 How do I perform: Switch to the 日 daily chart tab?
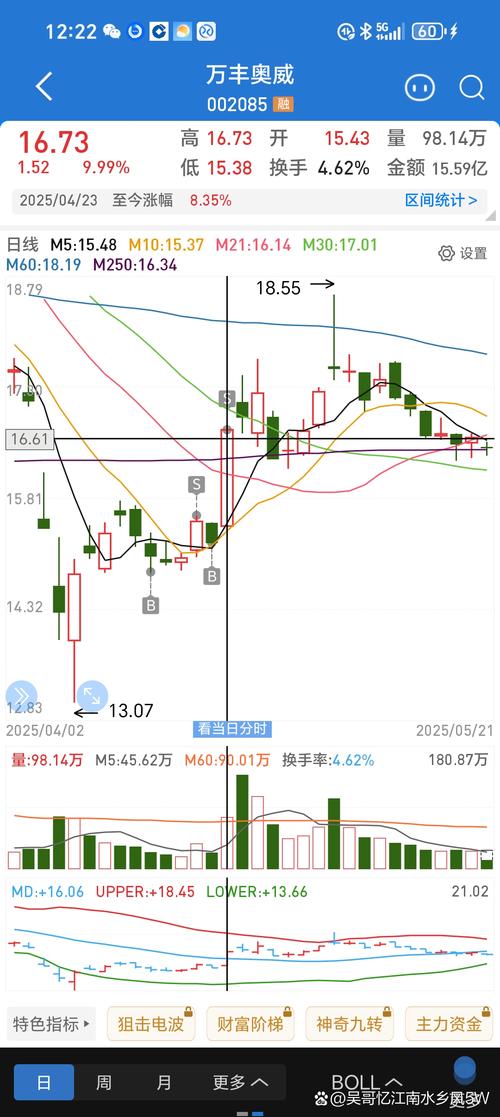coord(44,1083)
